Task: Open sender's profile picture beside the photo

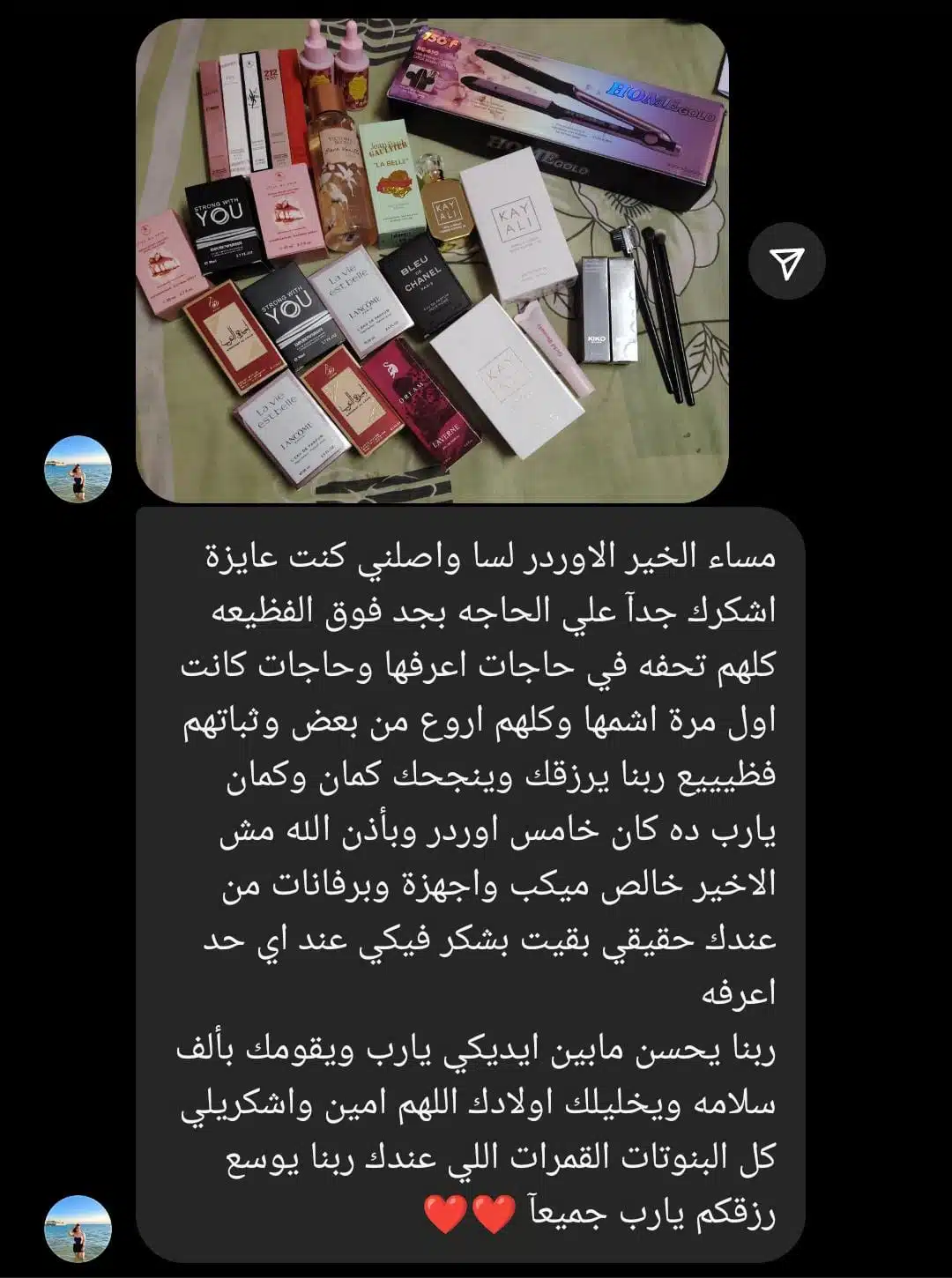Action: pos(78,469)
